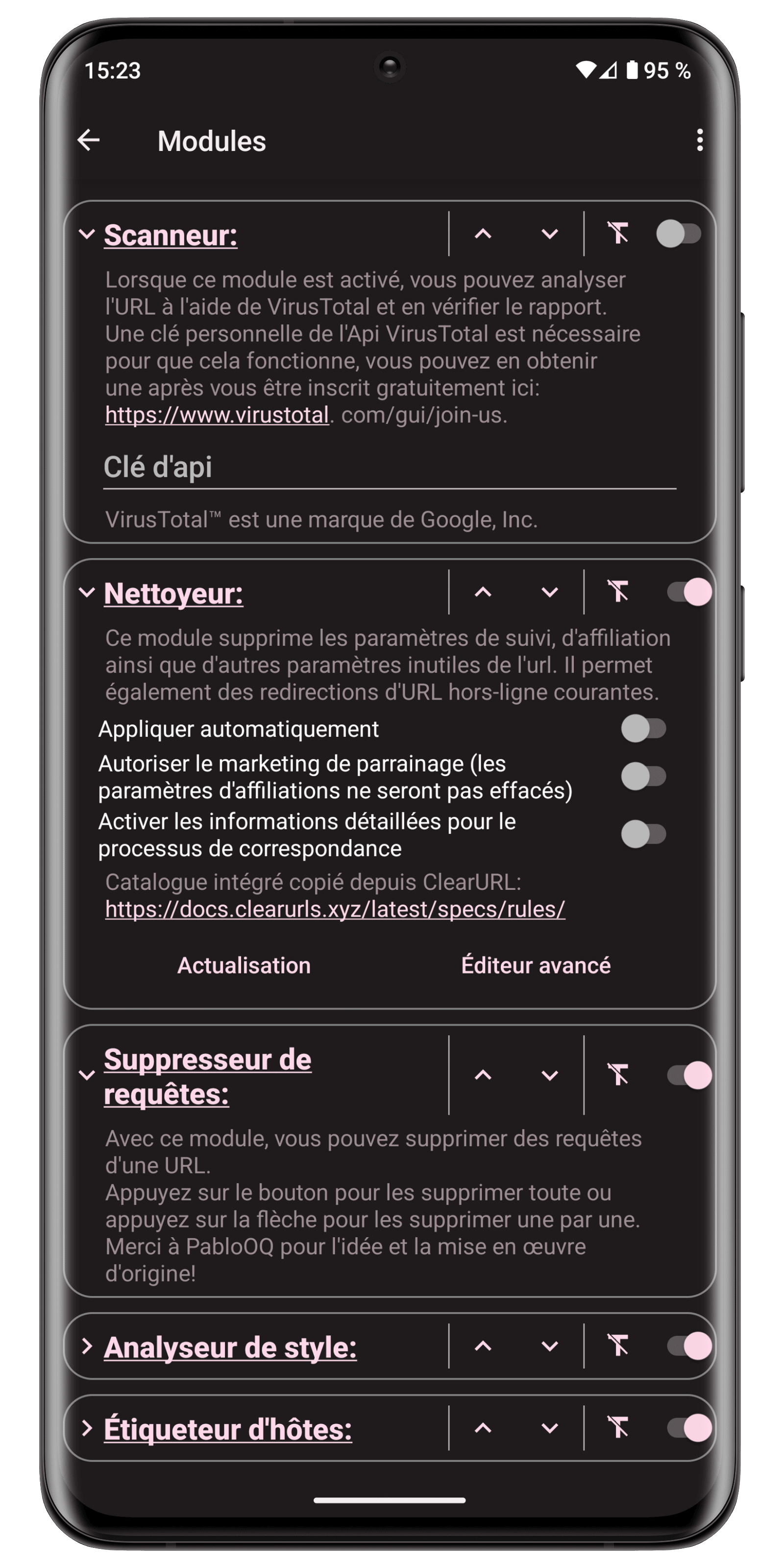Go back from the Modules screen
The image size is (784, 1568).
coord(89,141)
